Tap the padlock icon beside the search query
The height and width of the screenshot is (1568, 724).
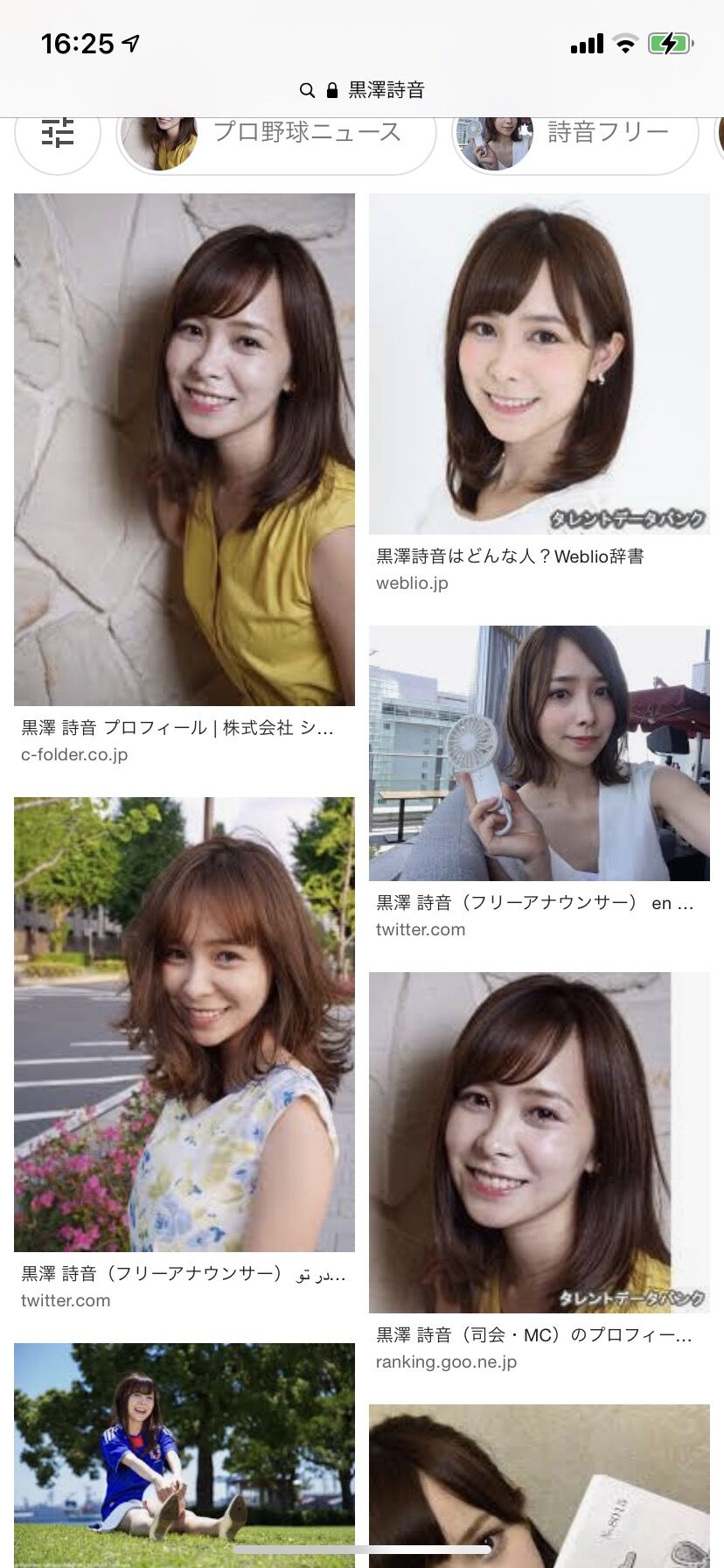tap(331, 90)
